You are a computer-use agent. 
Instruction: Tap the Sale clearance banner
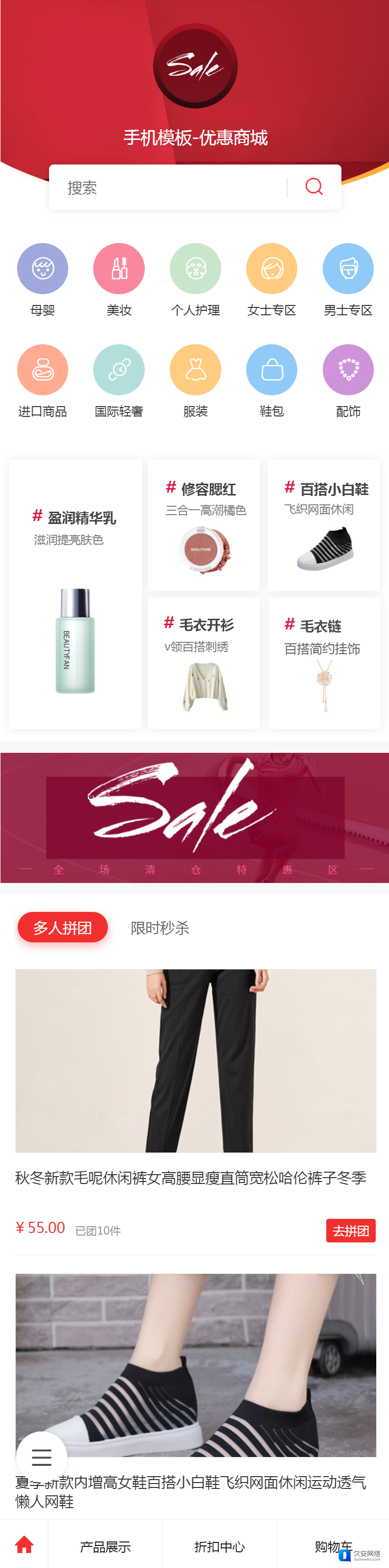click(194, 818)
